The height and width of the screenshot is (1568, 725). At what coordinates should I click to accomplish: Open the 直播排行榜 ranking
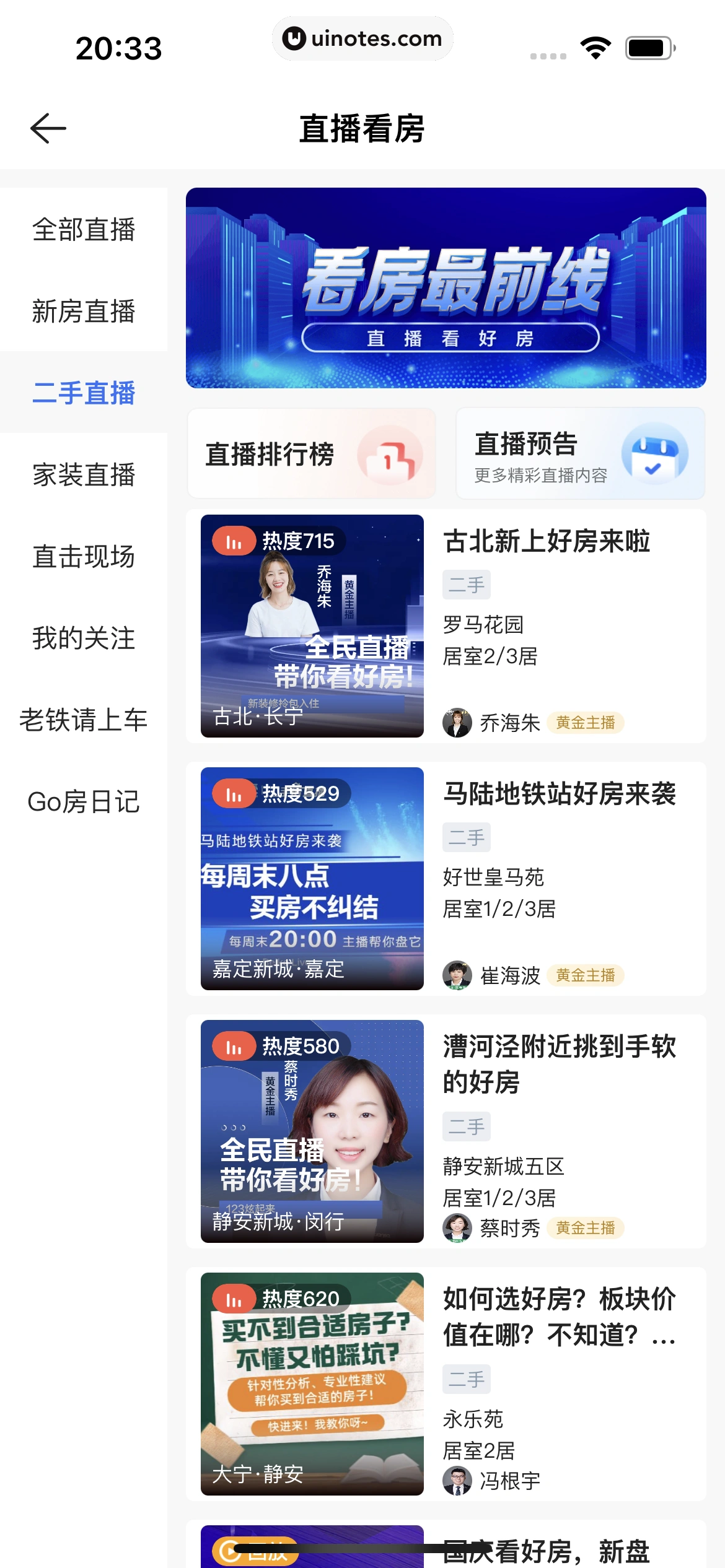point(312,454)
